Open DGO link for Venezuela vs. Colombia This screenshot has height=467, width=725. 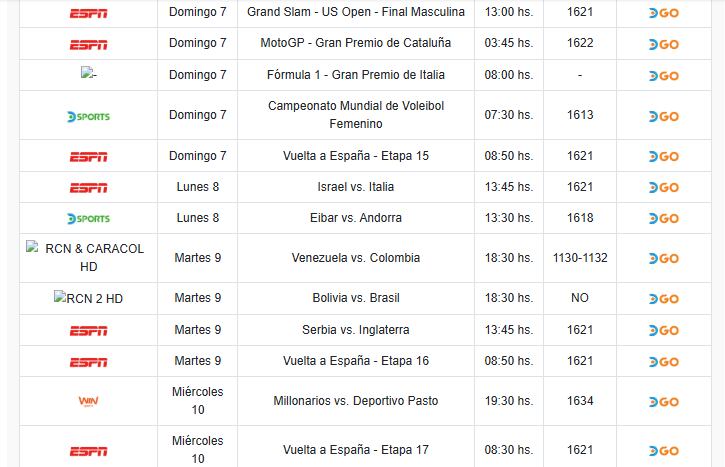[663, 258]
